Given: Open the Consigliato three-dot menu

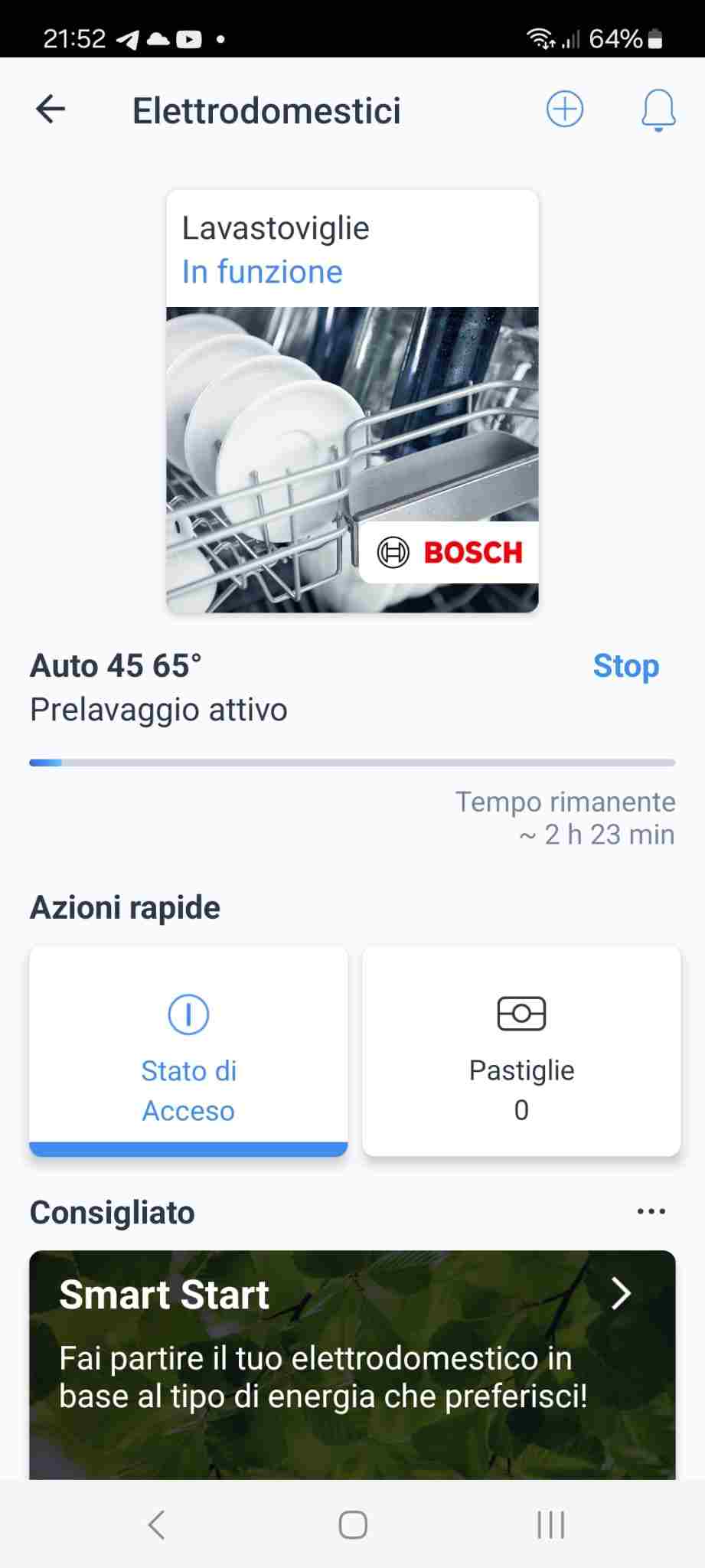Looking at the screenshot, I should (651, 1212).
